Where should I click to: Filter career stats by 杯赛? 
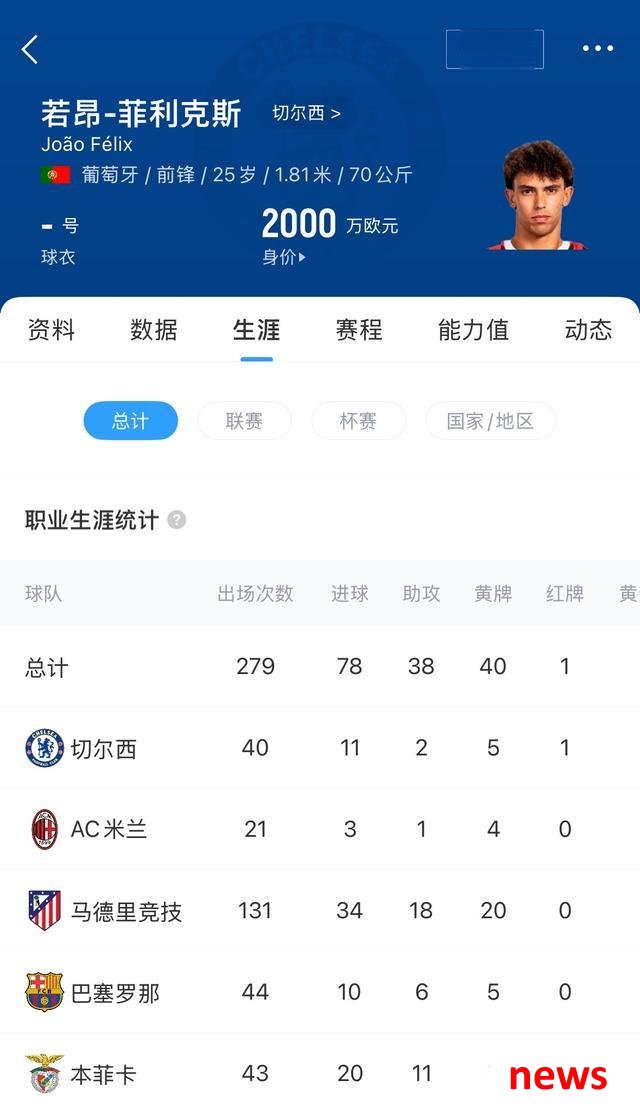point(358,421)
